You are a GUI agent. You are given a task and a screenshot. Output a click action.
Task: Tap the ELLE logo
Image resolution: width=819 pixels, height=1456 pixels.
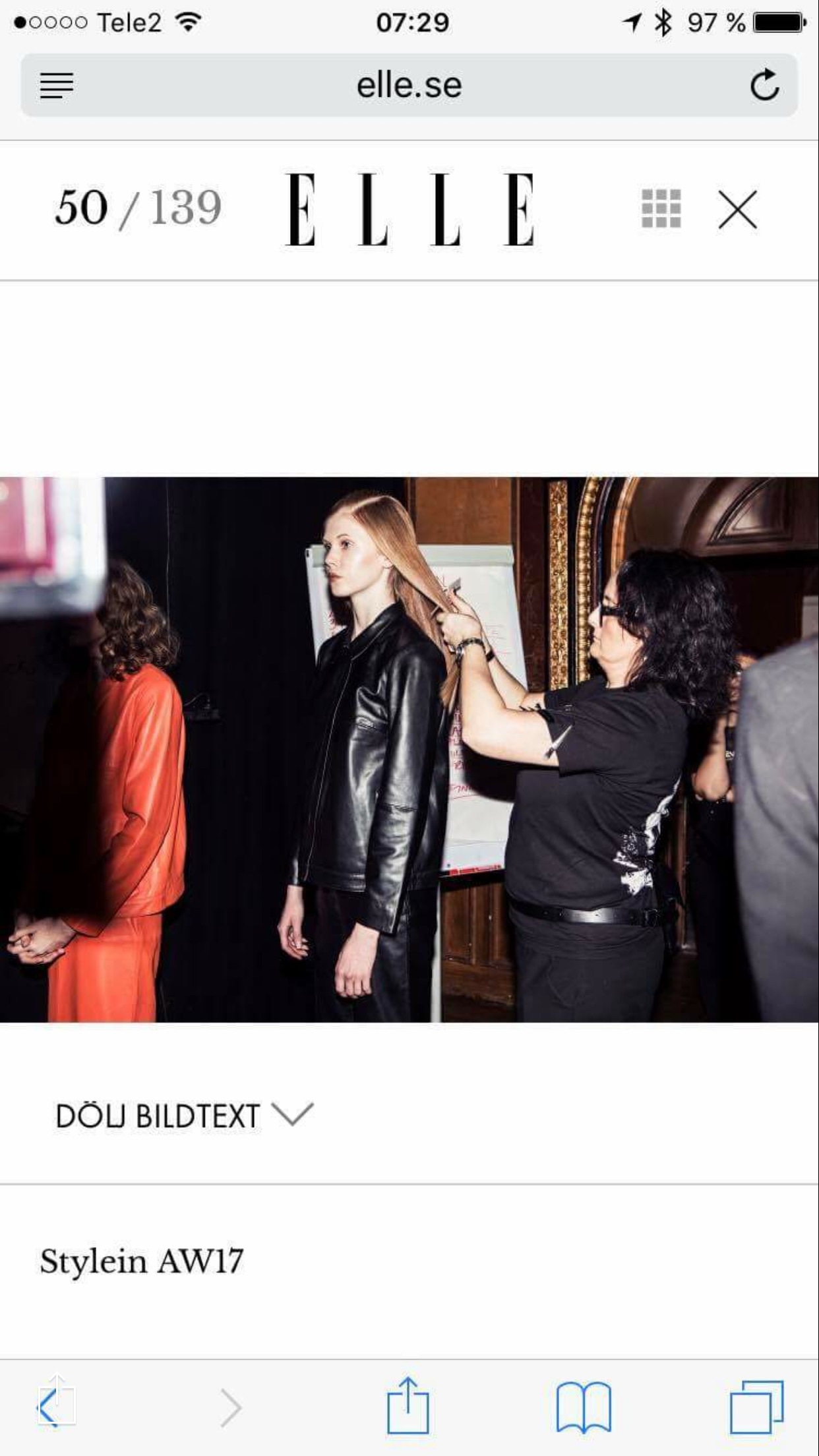pyautogui.click(x=409, y=209)
